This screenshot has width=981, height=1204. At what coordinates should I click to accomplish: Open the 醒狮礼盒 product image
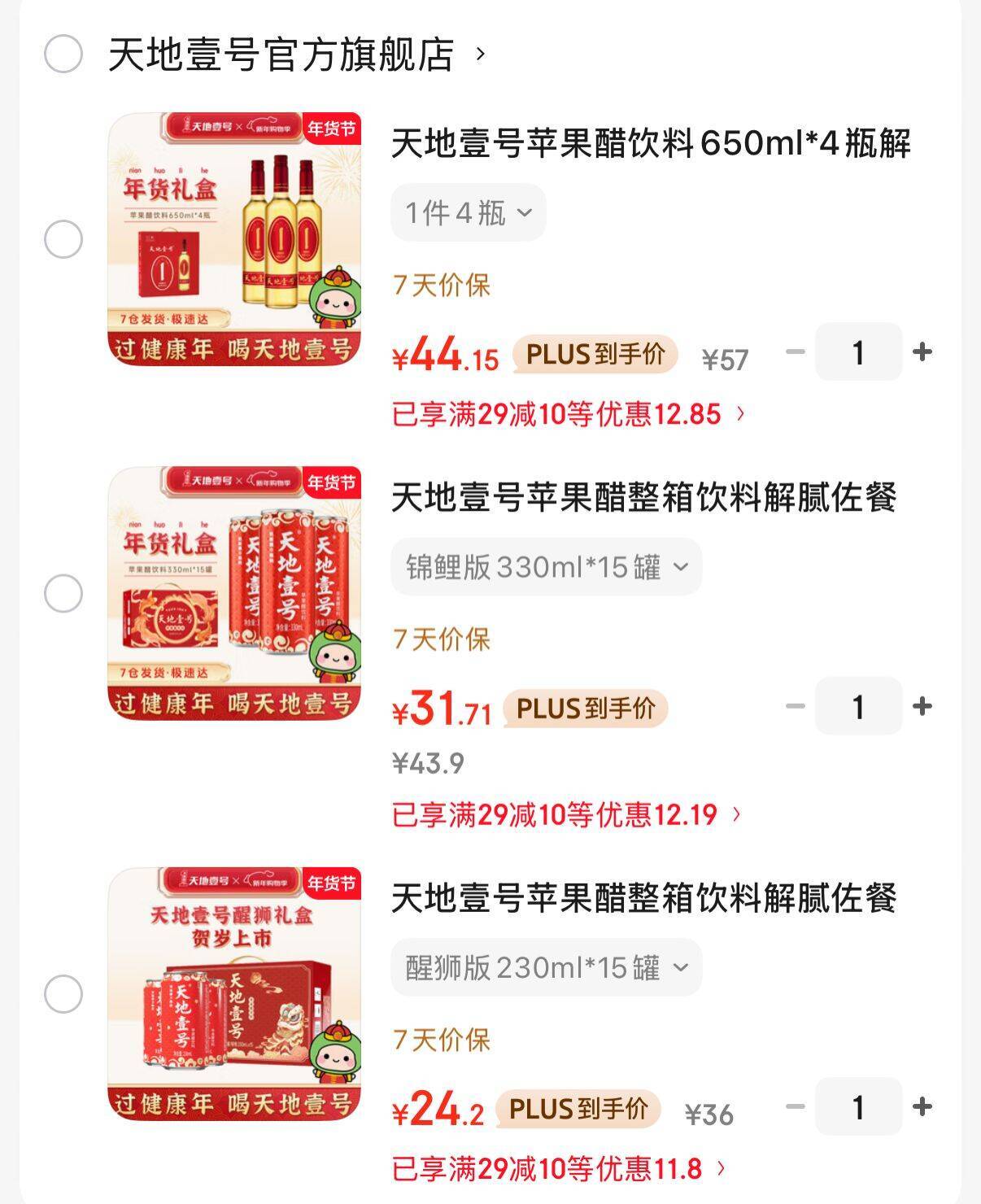[x=235, y=993]
